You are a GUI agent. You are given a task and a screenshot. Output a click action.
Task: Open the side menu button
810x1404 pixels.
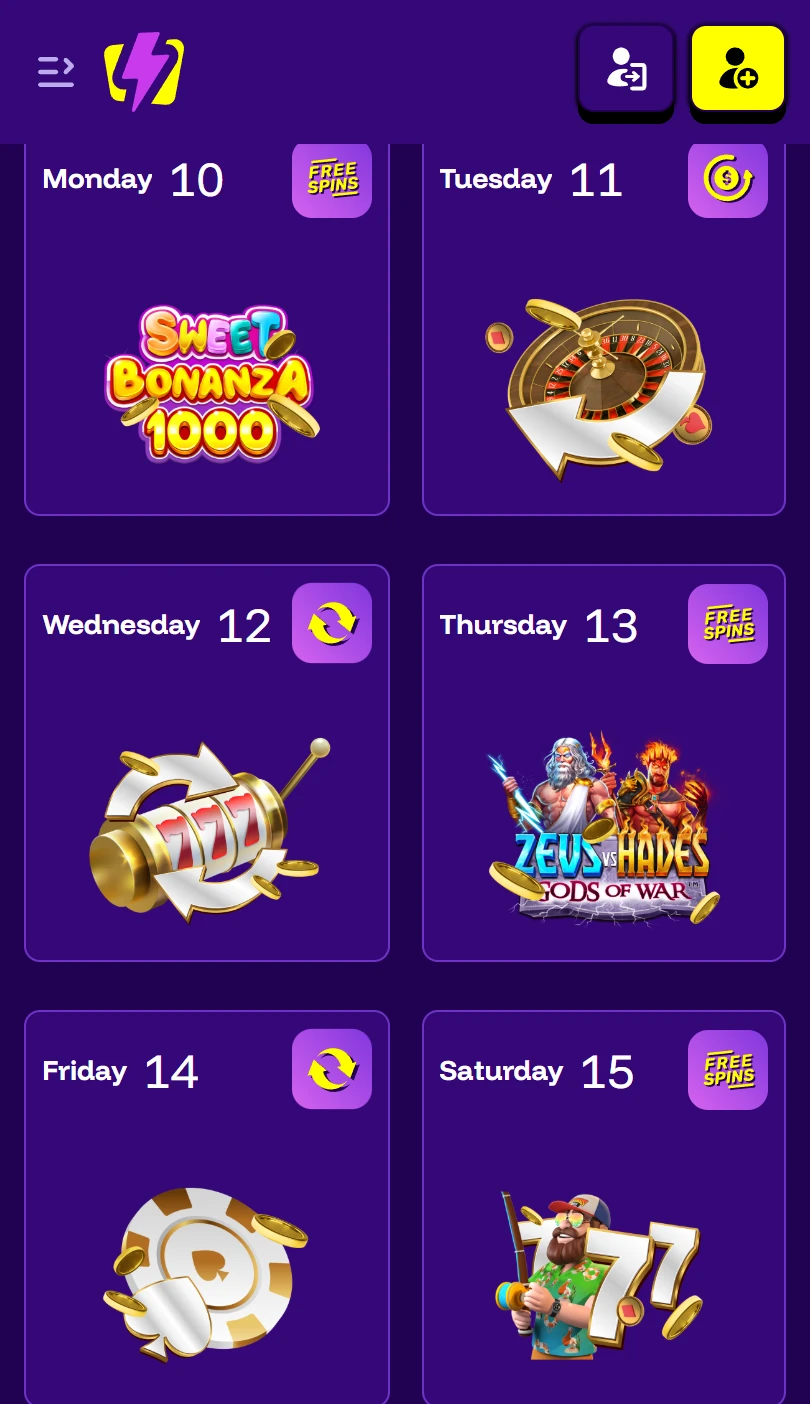point(56,71)
